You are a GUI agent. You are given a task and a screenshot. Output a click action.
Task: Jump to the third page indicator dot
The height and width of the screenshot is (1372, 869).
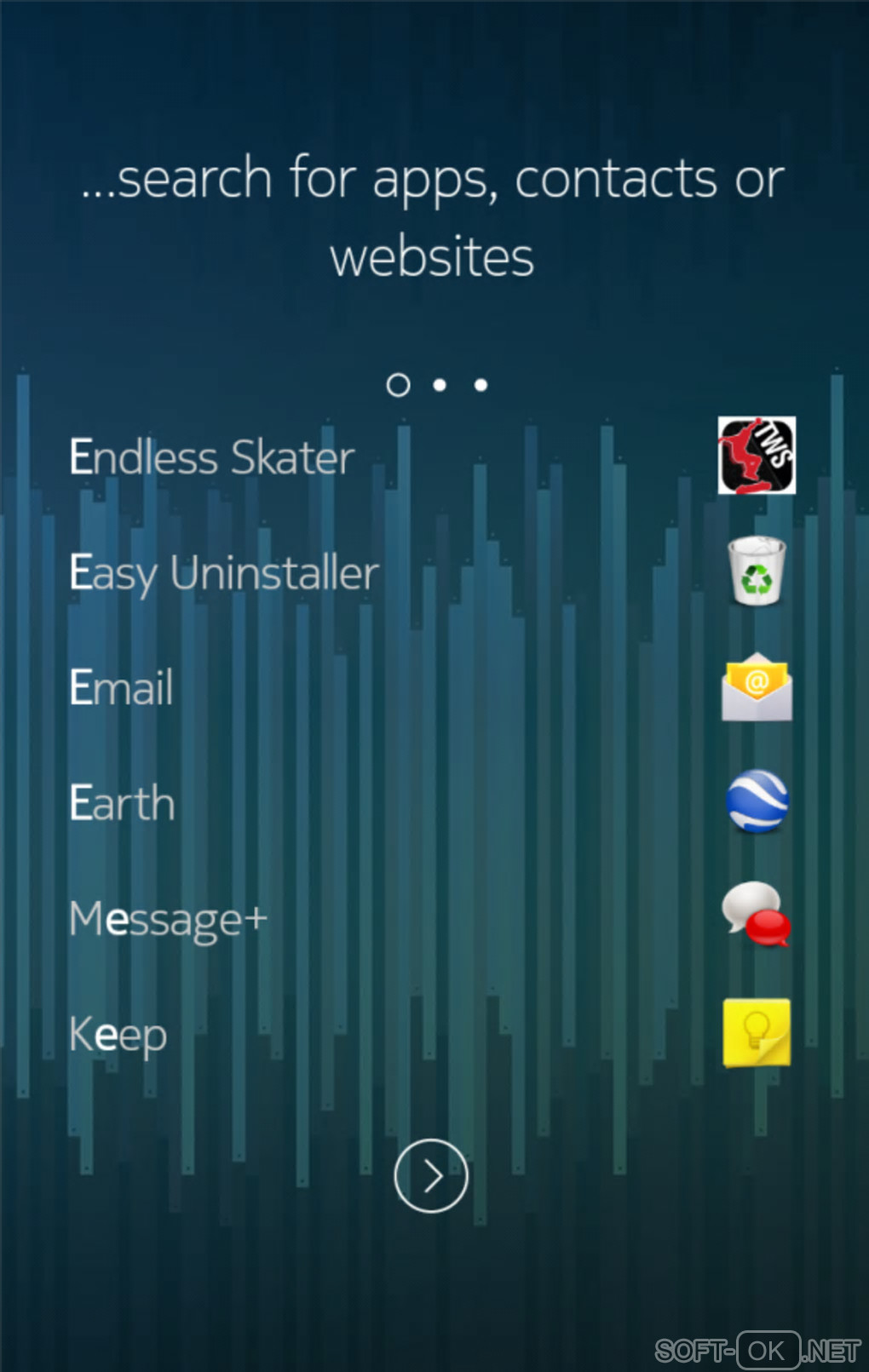coord(481,385)
